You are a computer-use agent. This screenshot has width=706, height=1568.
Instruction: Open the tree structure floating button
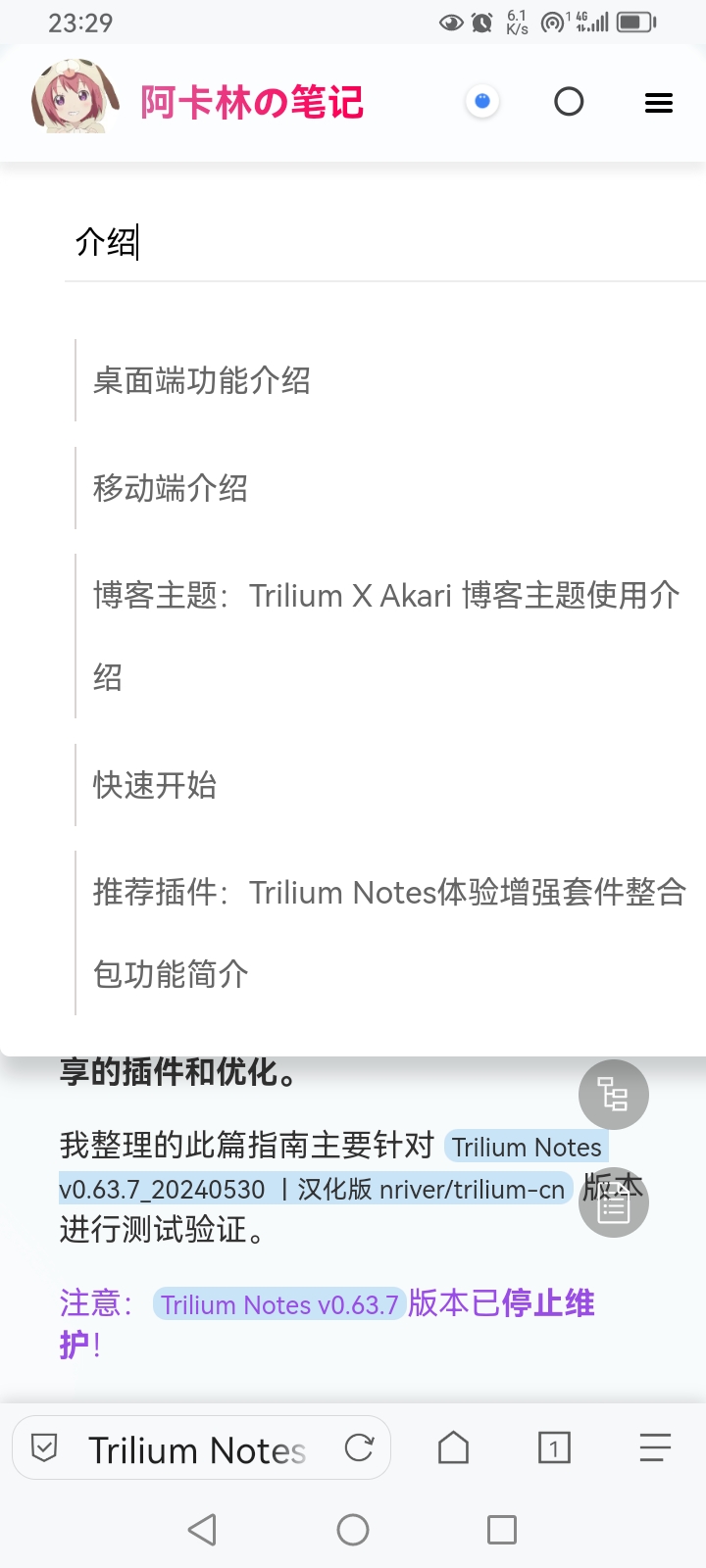pyautogui.click(x=614, y=1095)
